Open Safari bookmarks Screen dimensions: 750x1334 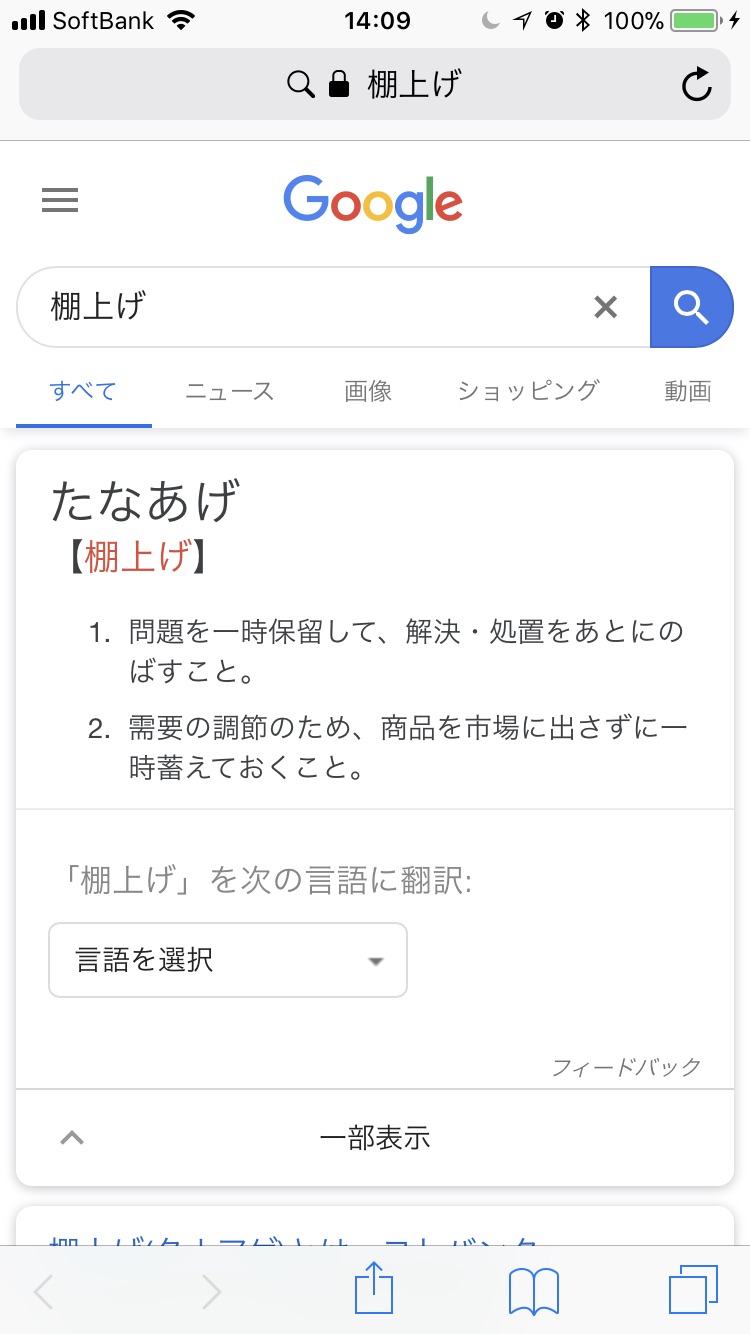534,1291
